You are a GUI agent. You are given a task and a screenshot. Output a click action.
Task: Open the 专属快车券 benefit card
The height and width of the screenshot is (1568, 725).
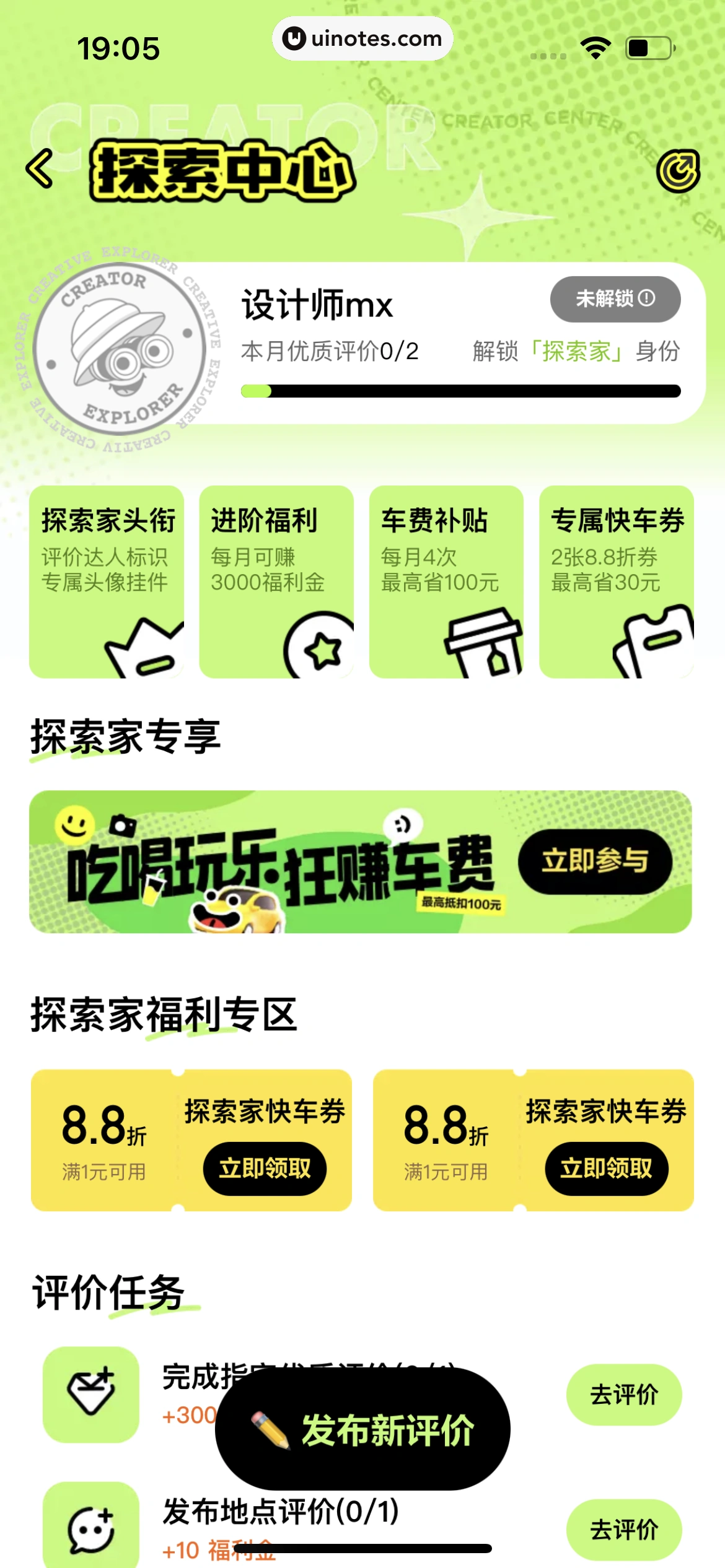coord(616,581)
